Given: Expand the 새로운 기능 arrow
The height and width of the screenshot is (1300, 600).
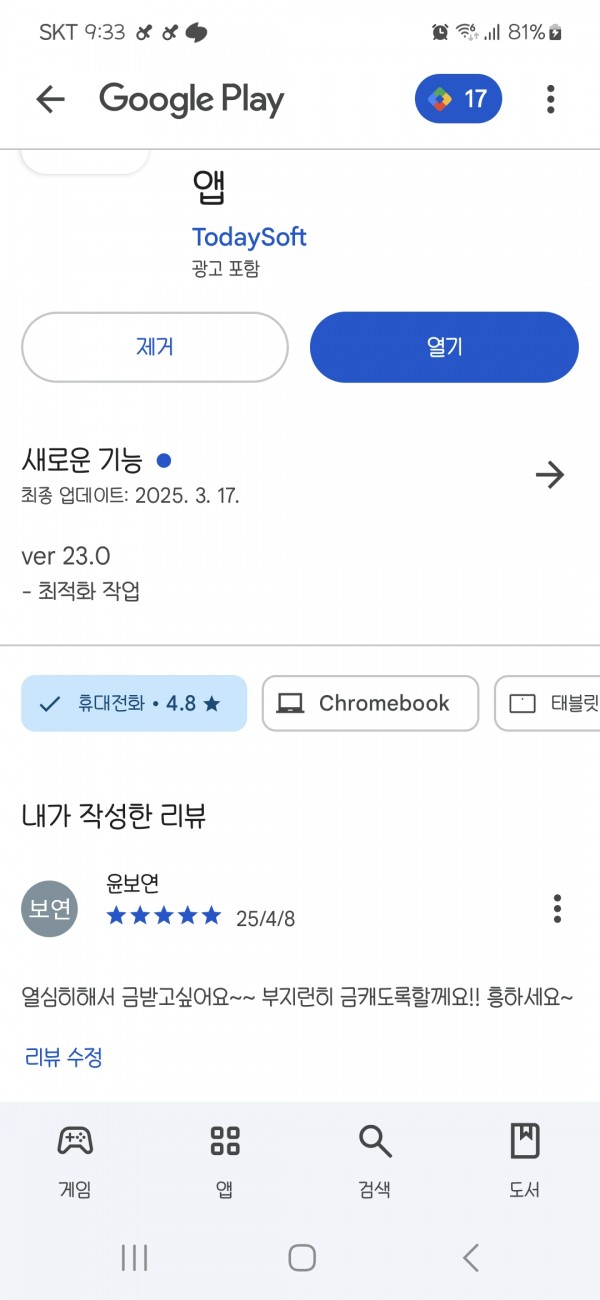Looking at the screenshot, I should (x=550, y=475).
